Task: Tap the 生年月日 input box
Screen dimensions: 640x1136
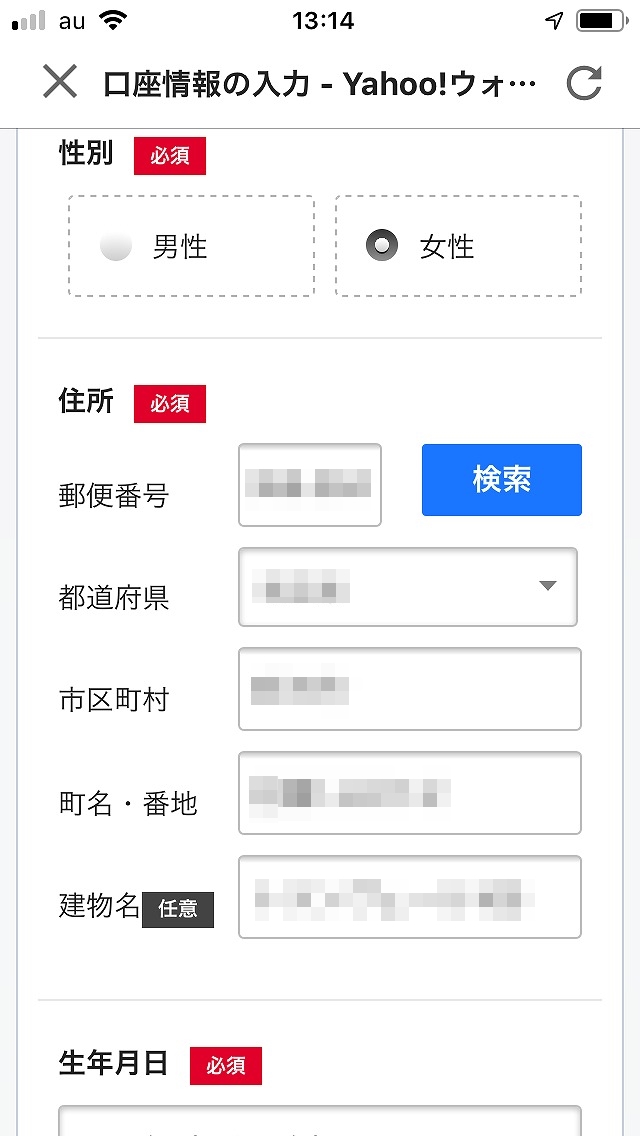Action: click(320, 1120)
